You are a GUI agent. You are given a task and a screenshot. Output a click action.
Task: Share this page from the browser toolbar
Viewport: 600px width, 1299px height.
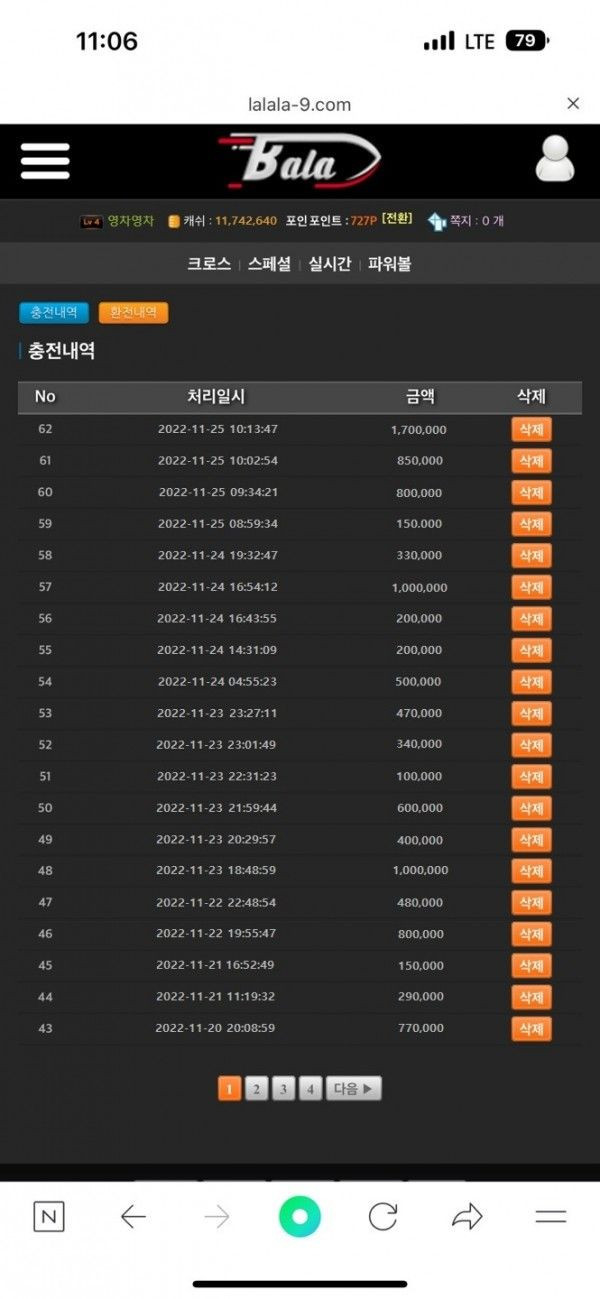[x=467, y=1216]
